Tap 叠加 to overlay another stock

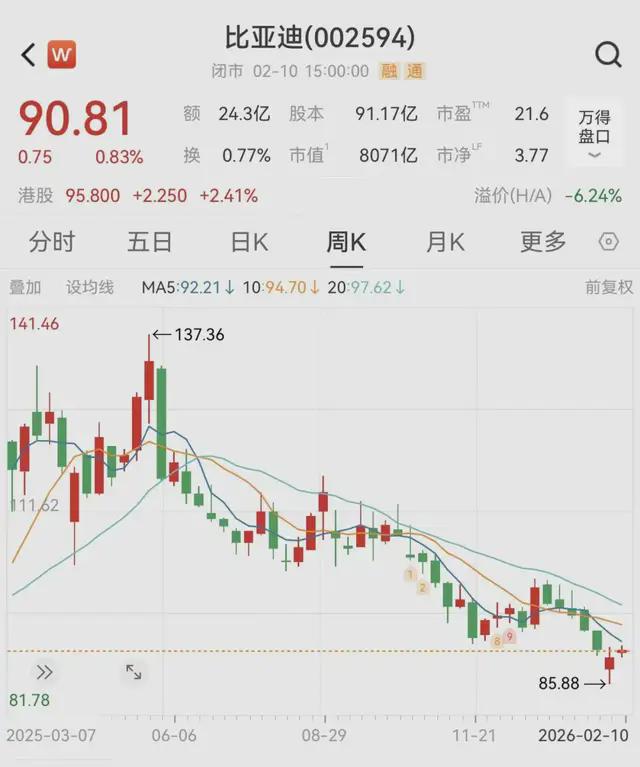[x=25, y=288]
